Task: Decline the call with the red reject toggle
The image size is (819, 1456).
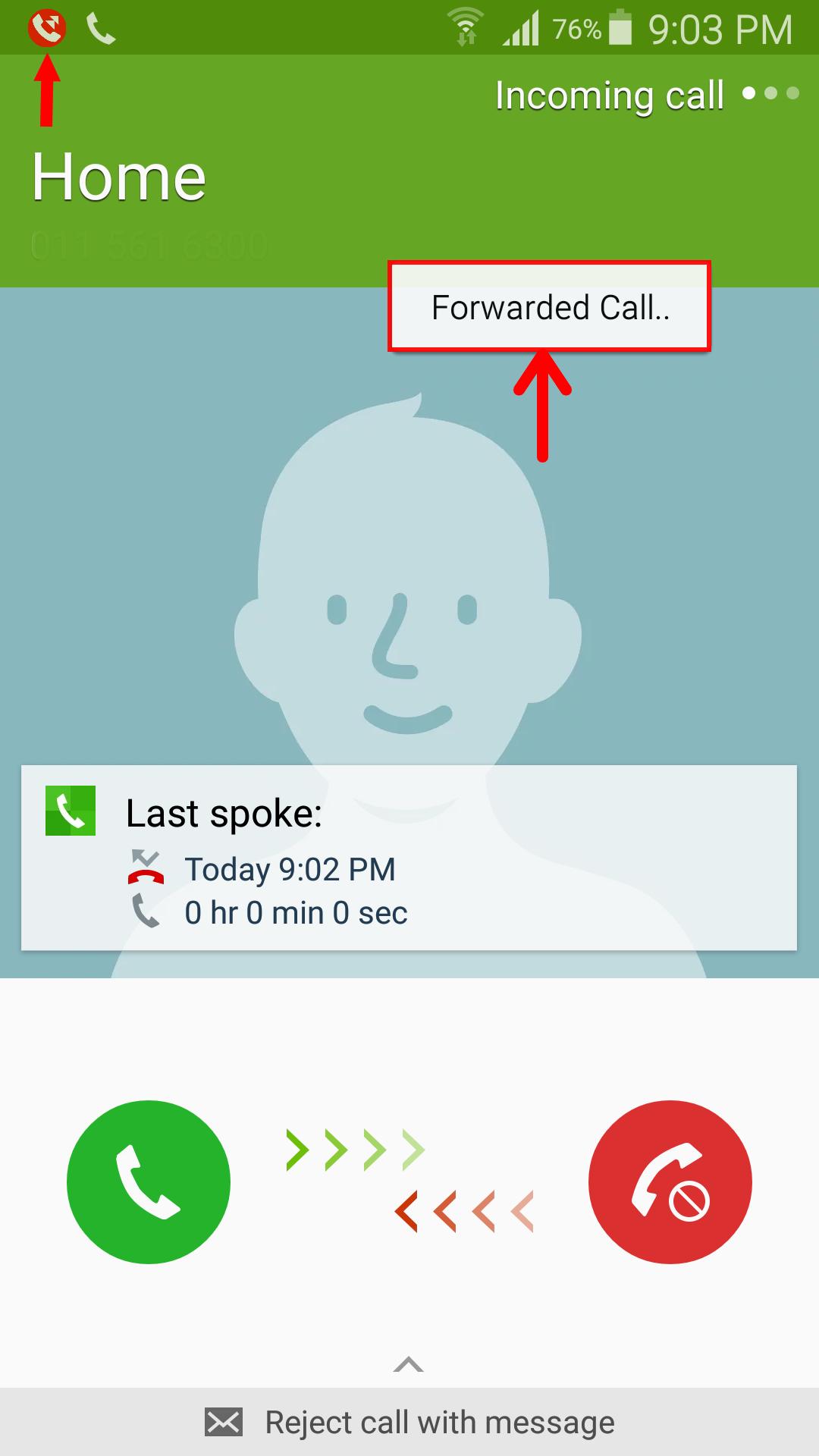Action: tap(670, 1181)
